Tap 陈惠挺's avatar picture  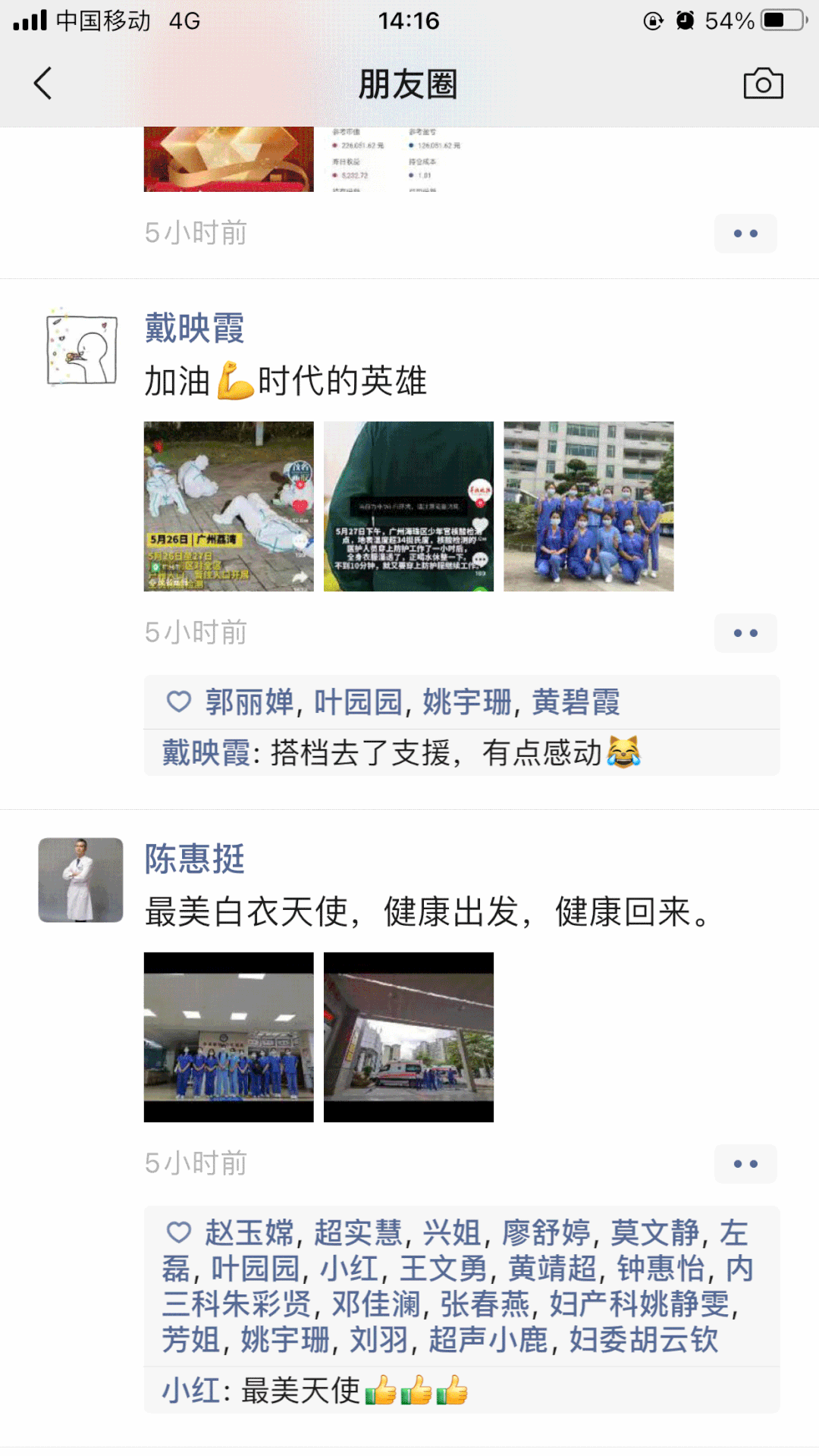click(81, 880)
